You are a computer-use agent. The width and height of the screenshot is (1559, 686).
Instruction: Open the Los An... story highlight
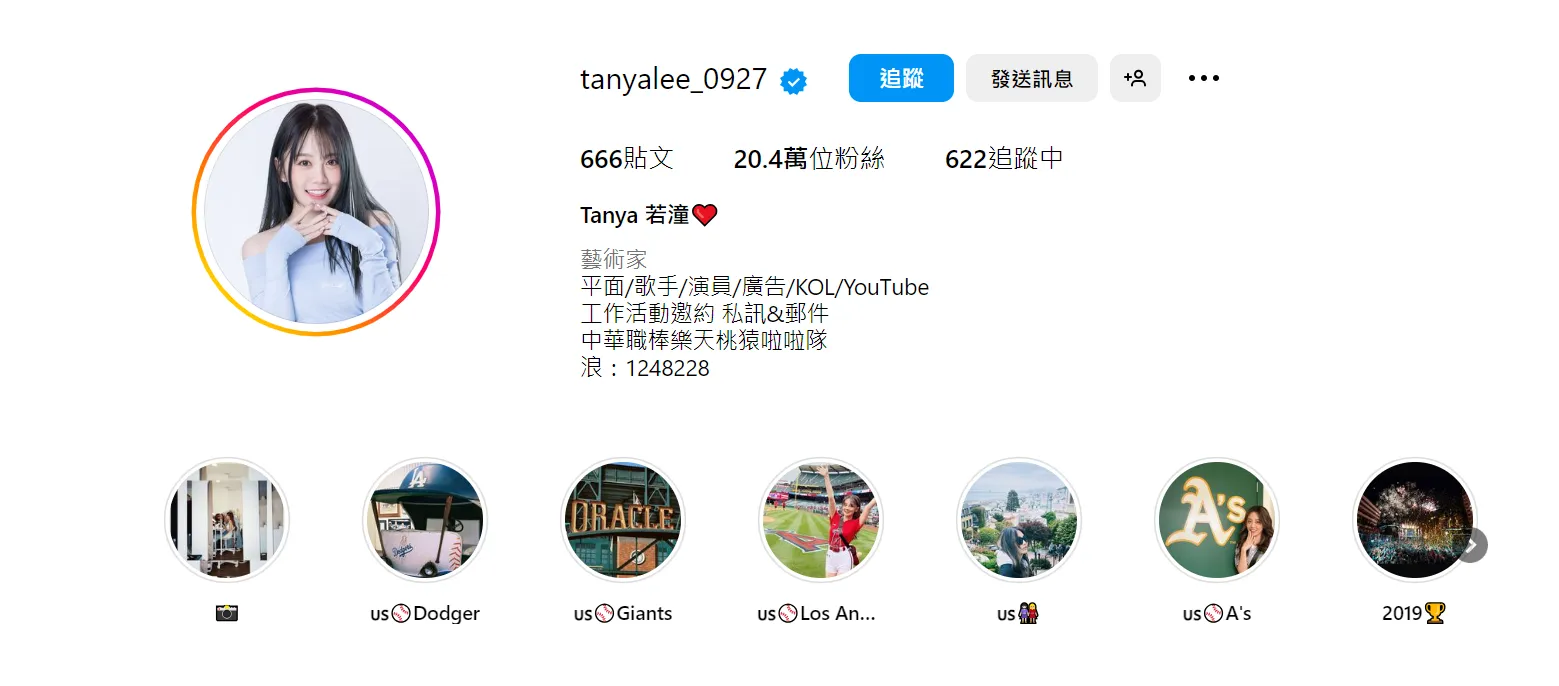click(x=821, y=520)
